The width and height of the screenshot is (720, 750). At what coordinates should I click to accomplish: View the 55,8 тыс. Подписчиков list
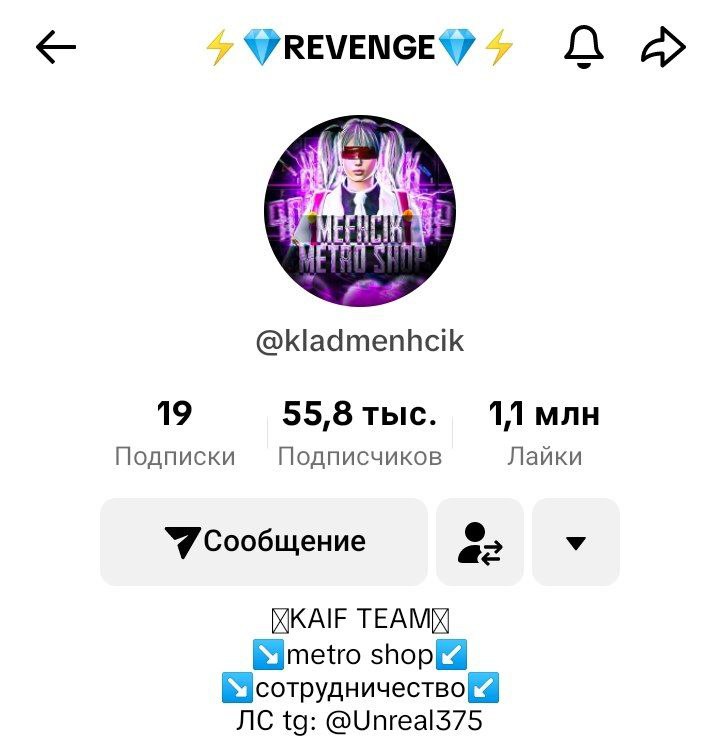(359, 434)
